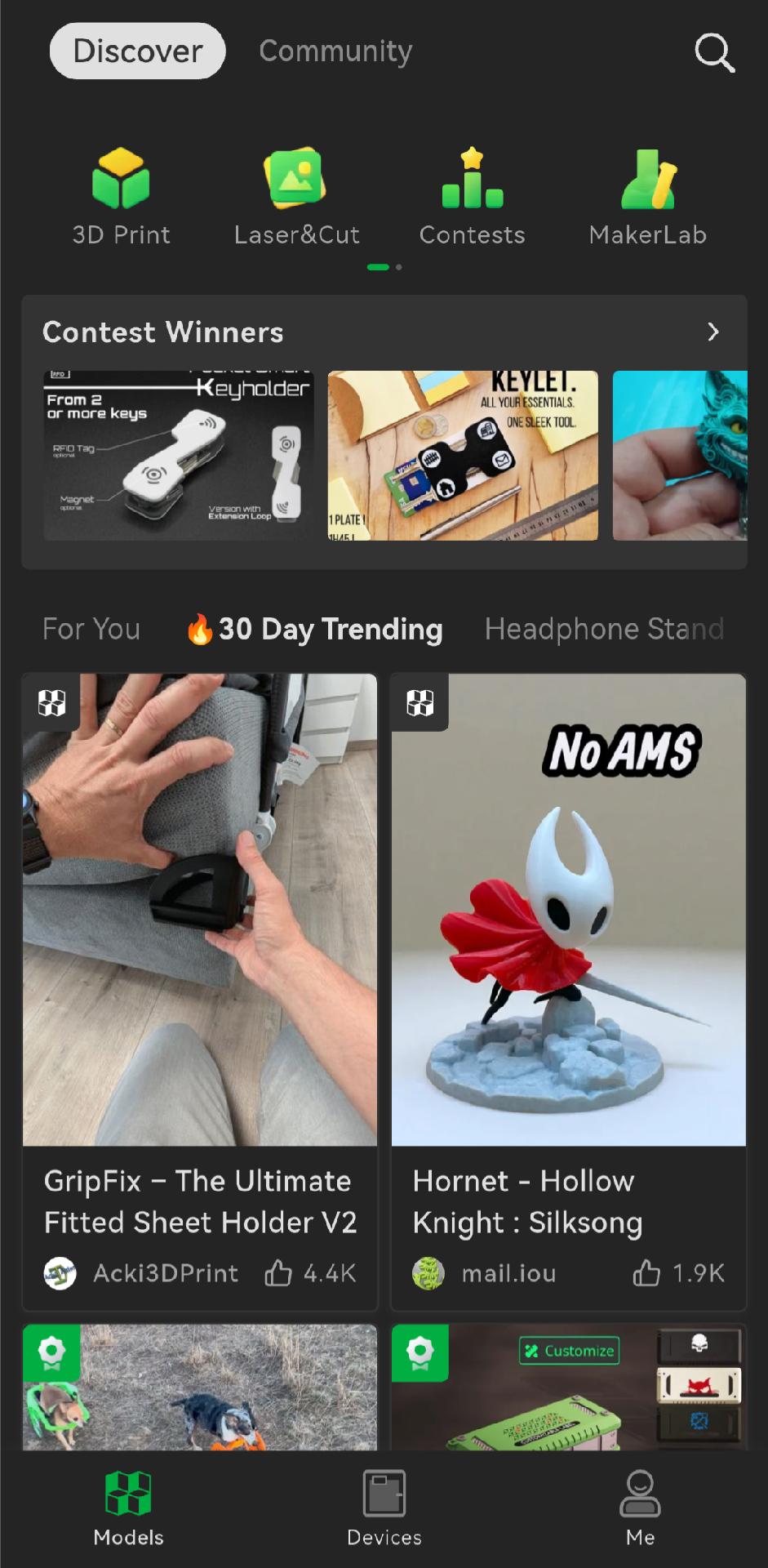
Task: Switch to the For You feed
Action: [x=91, y=629]
